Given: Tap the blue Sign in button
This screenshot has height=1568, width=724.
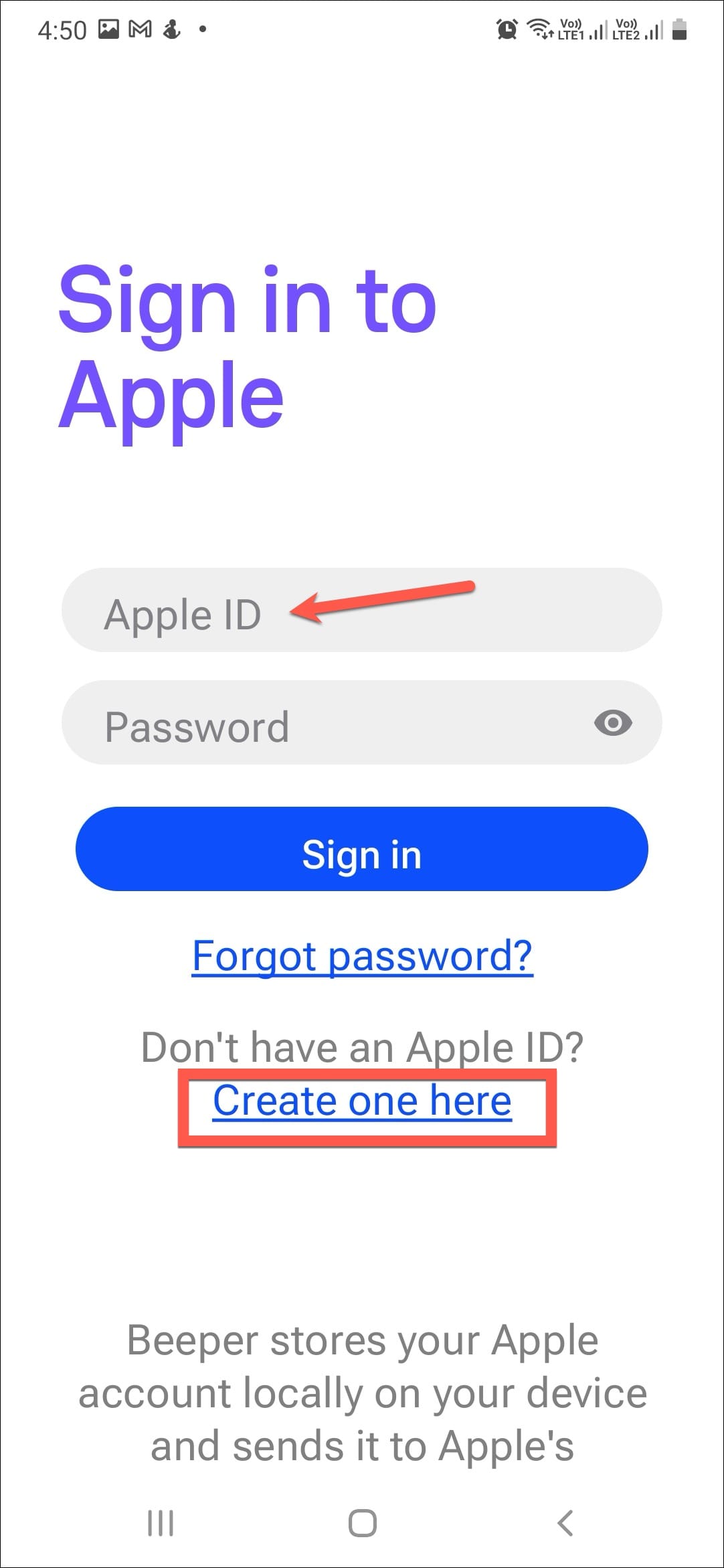Looking at the screenshot, I should pos(361,849).
